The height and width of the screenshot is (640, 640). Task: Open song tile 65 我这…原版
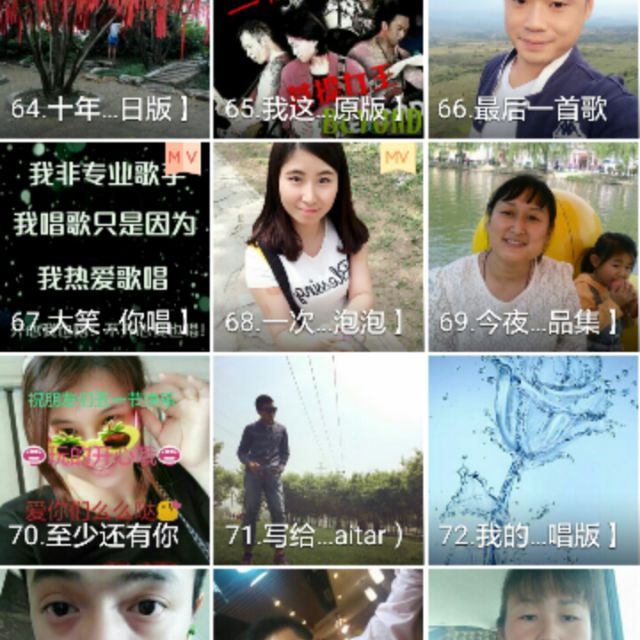tap(318, 68)
